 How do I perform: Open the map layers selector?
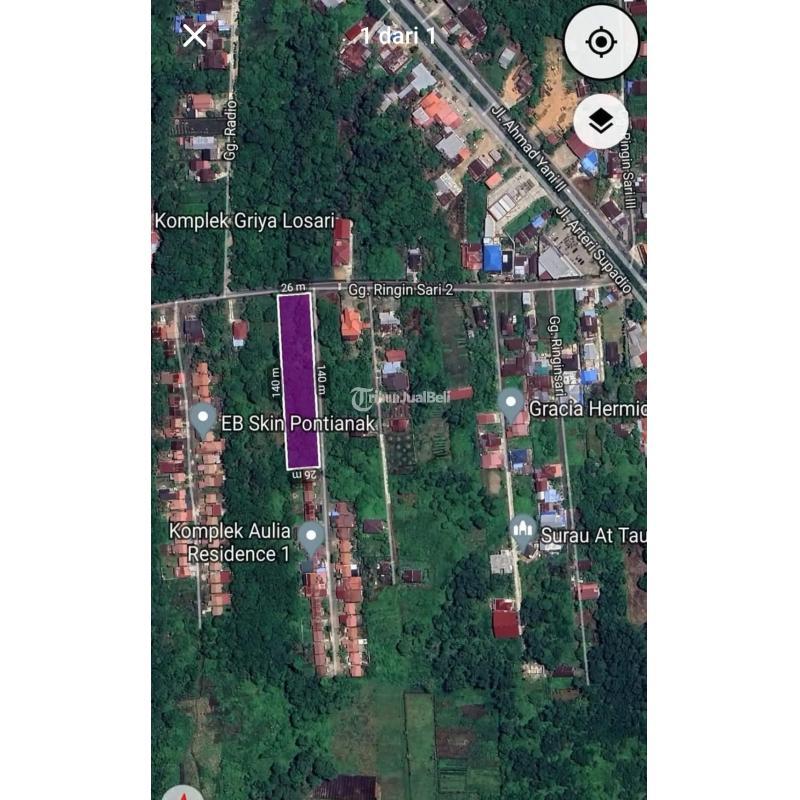(600, 121)
